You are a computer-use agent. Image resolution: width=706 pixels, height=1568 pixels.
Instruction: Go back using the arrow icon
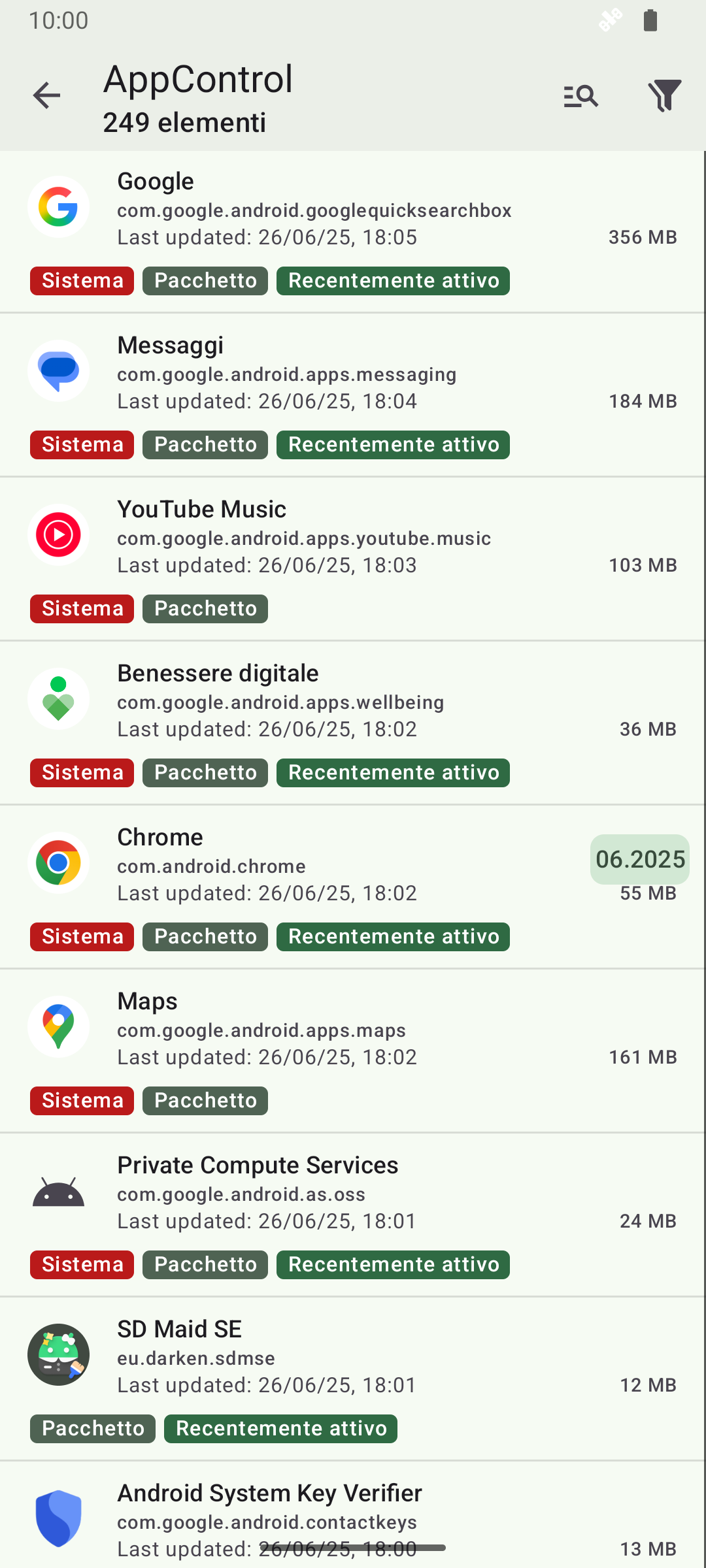46,95
